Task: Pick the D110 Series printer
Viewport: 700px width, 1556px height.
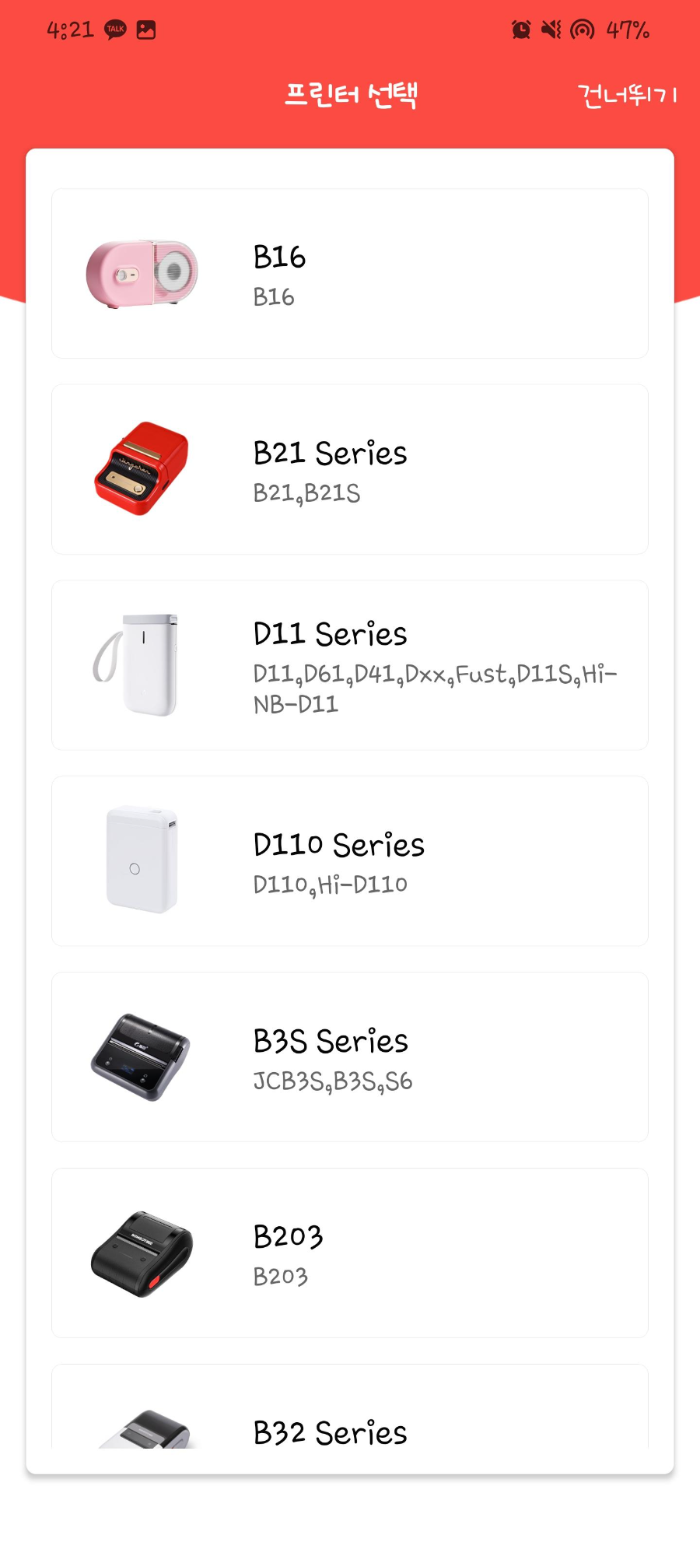Action: (350, 861)
